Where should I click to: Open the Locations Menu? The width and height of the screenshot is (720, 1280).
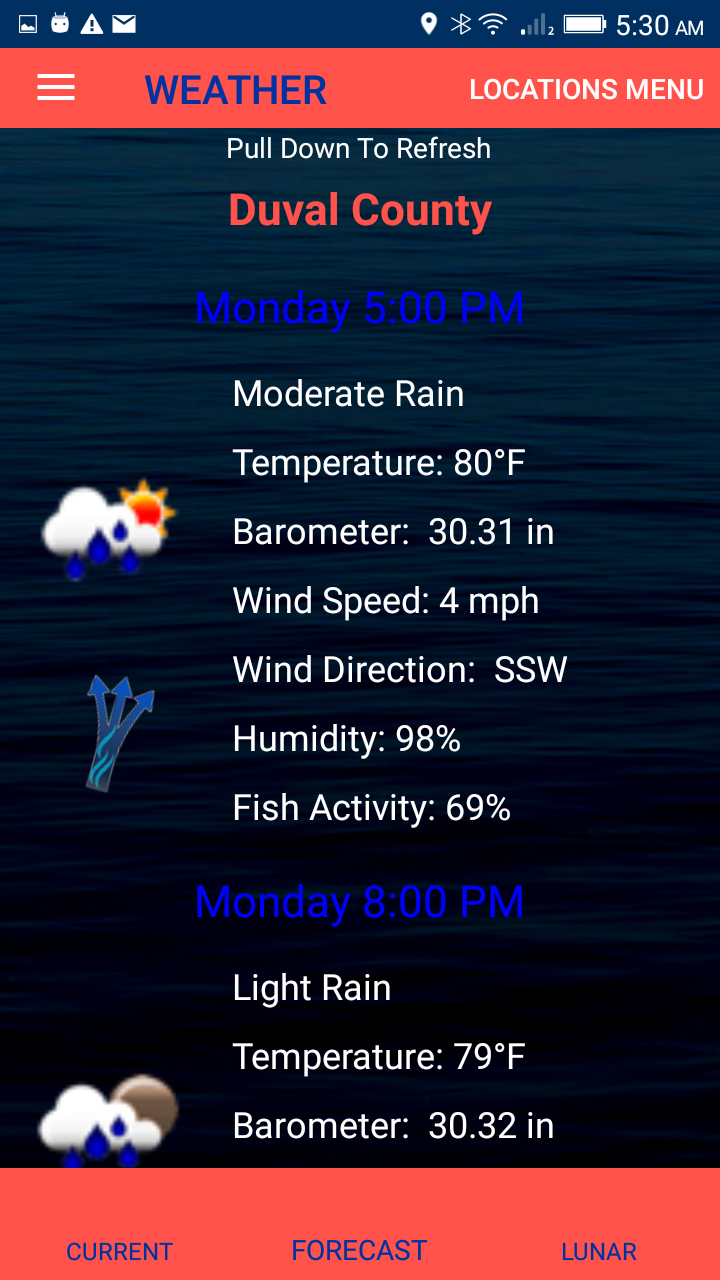click(x=586, y=89)
